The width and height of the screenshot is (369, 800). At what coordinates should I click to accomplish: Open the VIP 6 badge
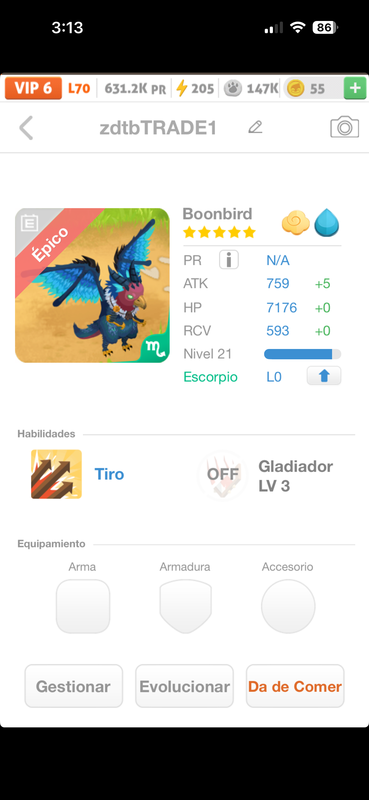(33, 88)
